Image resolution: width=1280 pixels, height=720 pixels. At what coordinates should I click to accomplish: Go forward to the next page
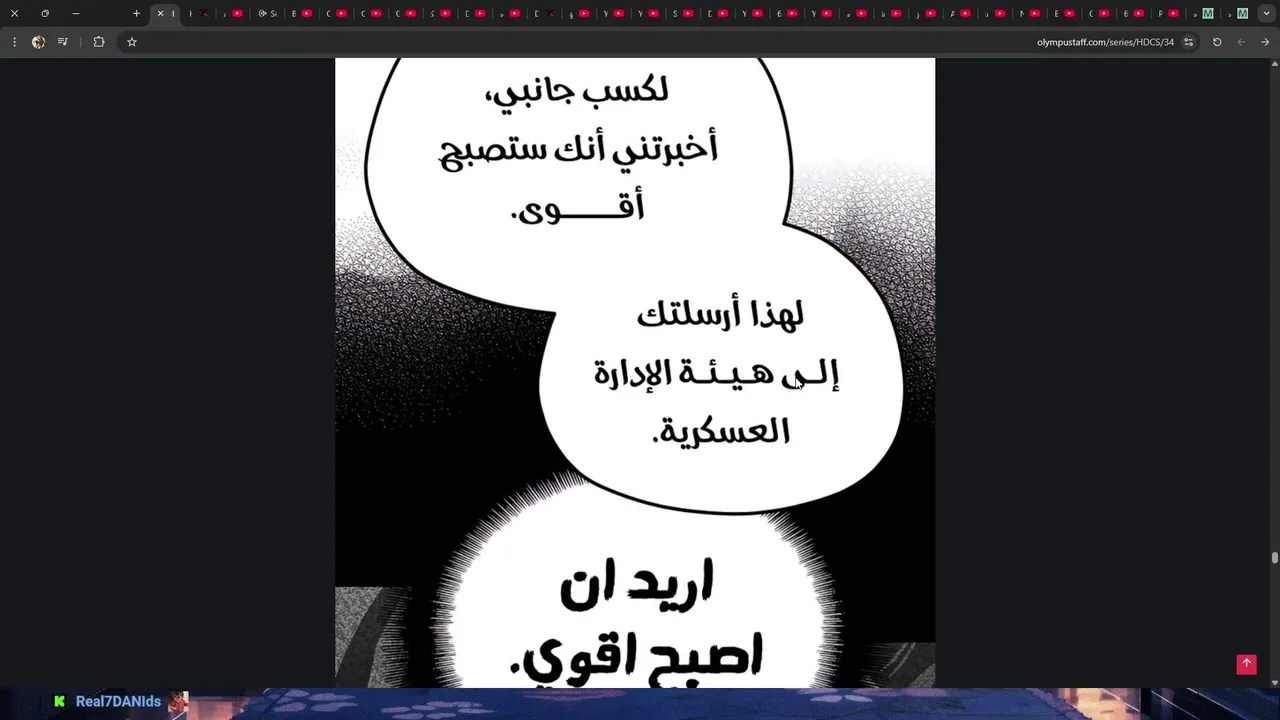(1241, 42)
